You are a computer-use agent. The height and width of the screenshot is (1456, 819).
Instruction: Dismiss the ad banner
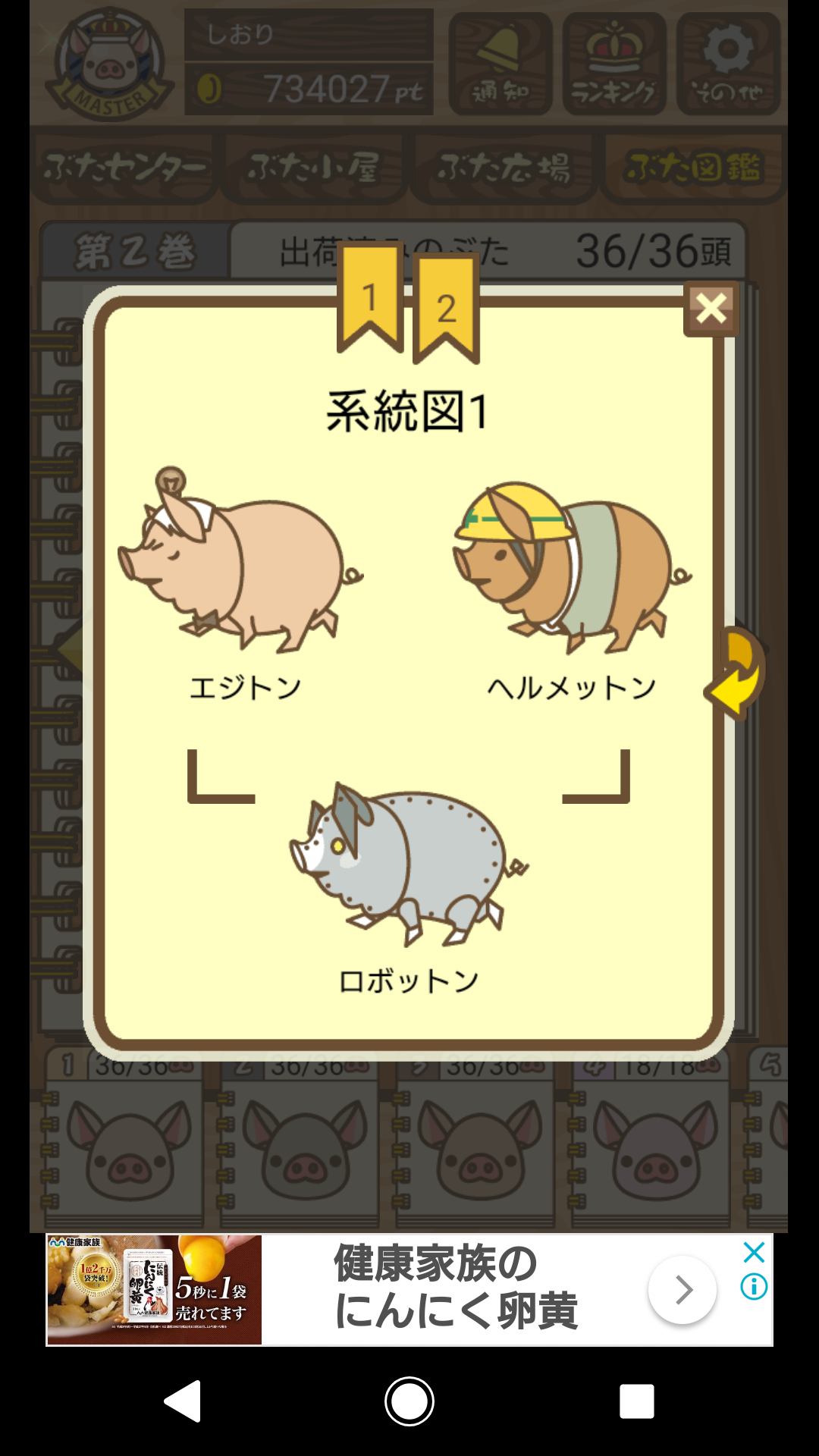pyautogui.click(x=754, y=1252)
